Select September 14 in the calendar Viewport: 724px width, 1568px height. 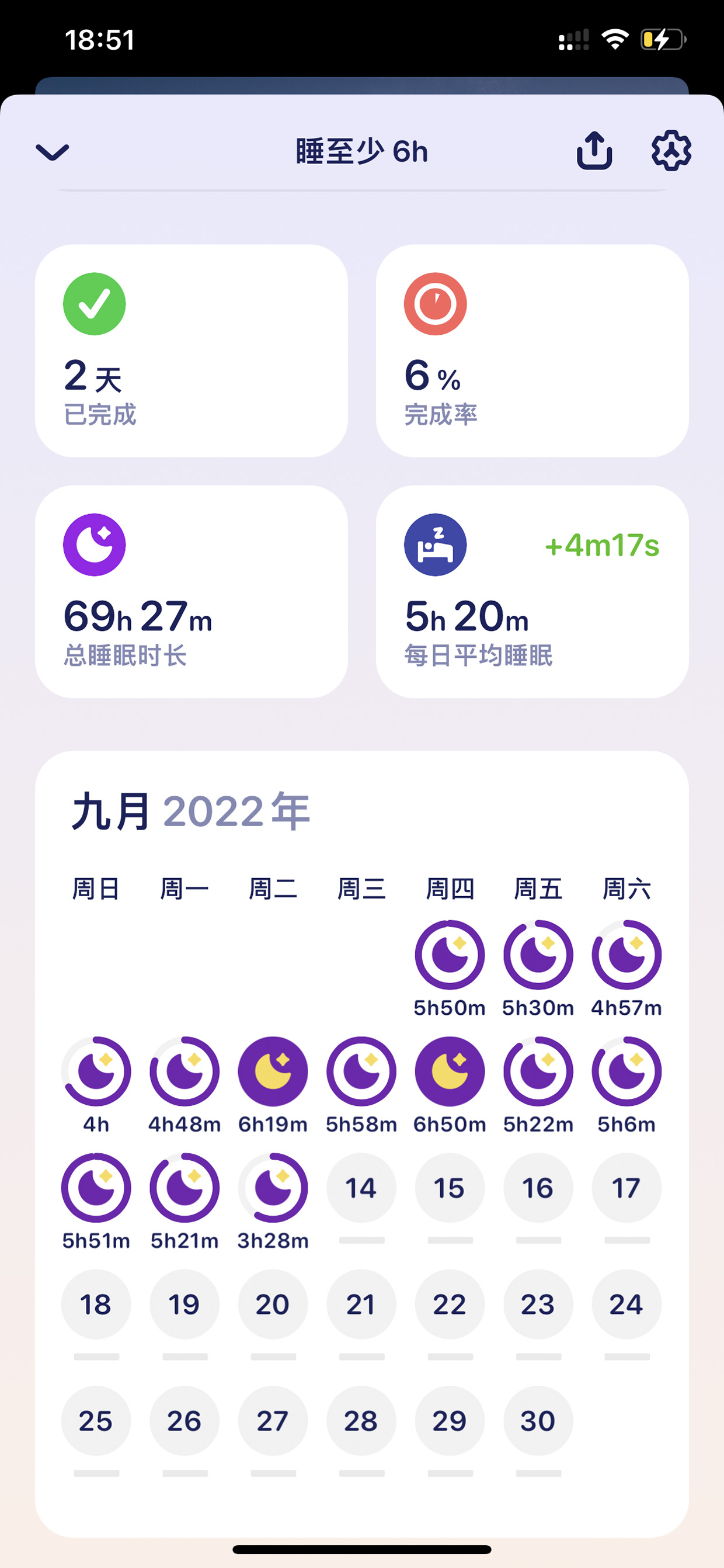361,1188
